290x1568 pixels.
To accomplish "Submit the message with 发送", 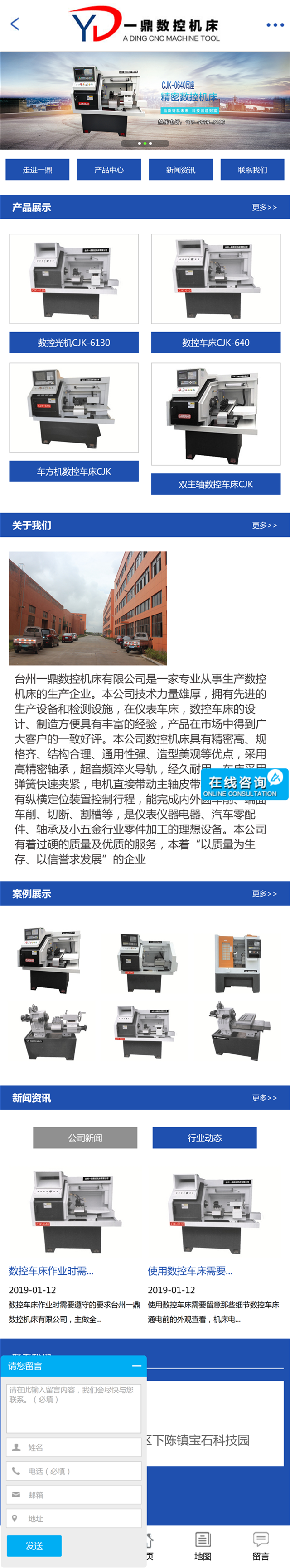I will [x=34, y=1545].
